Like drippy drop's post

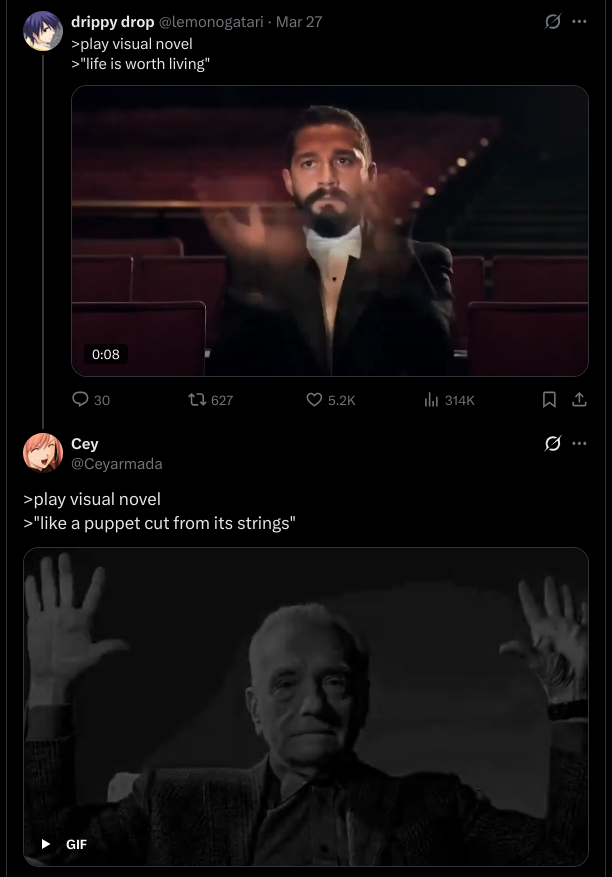314,400
